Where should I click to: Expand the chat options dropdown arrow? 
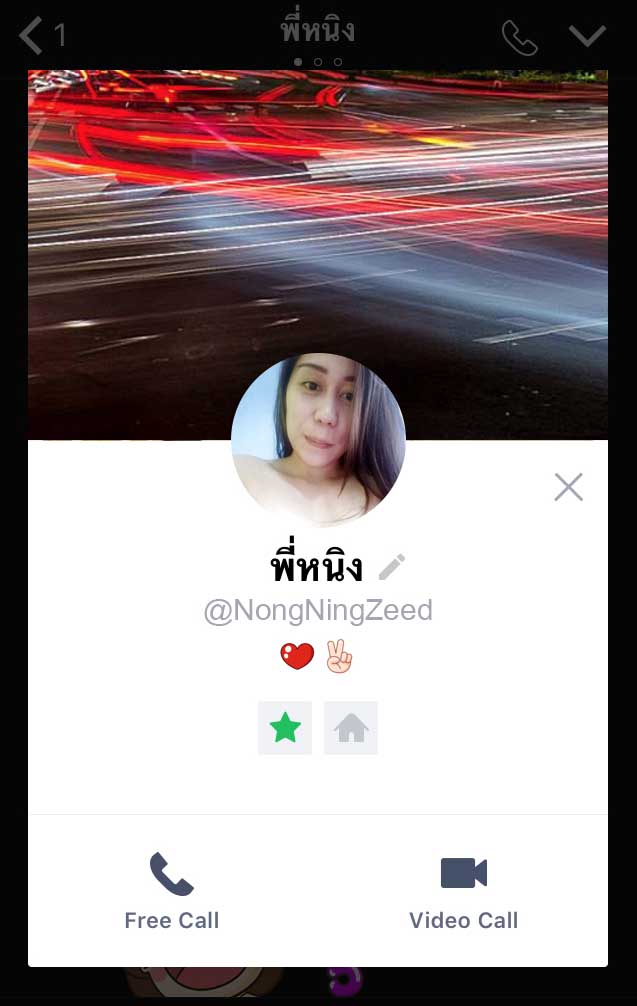tap(587, 37)
